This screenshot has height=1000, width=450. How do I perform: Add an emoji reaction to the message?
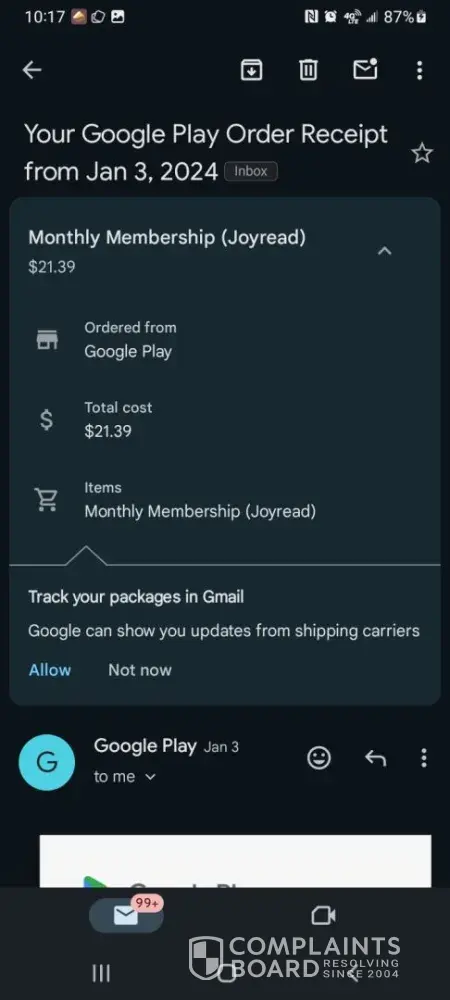(319, 758)
